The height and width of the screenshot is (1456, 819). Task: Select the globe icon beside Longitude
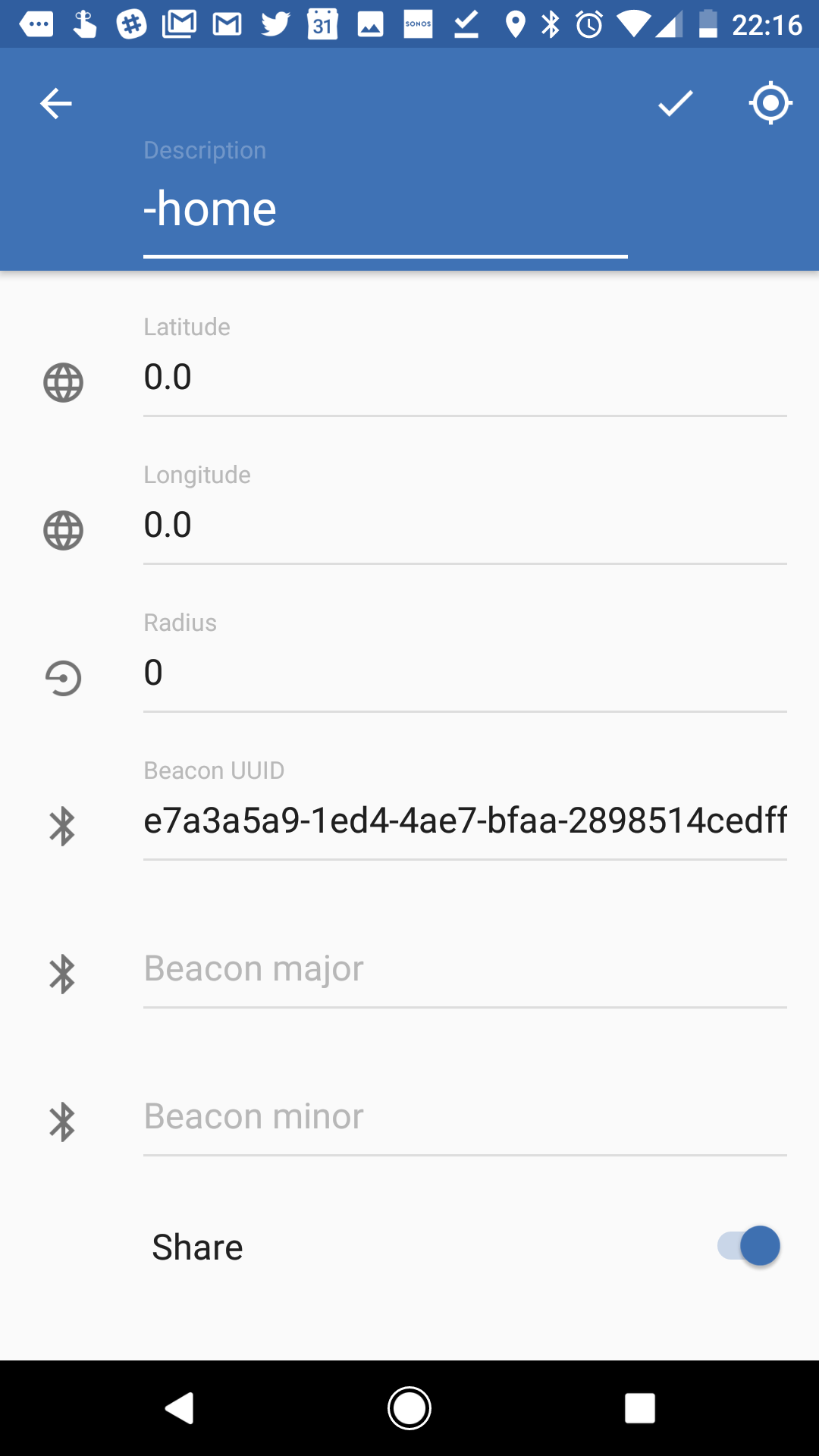(x=64, y=530)
